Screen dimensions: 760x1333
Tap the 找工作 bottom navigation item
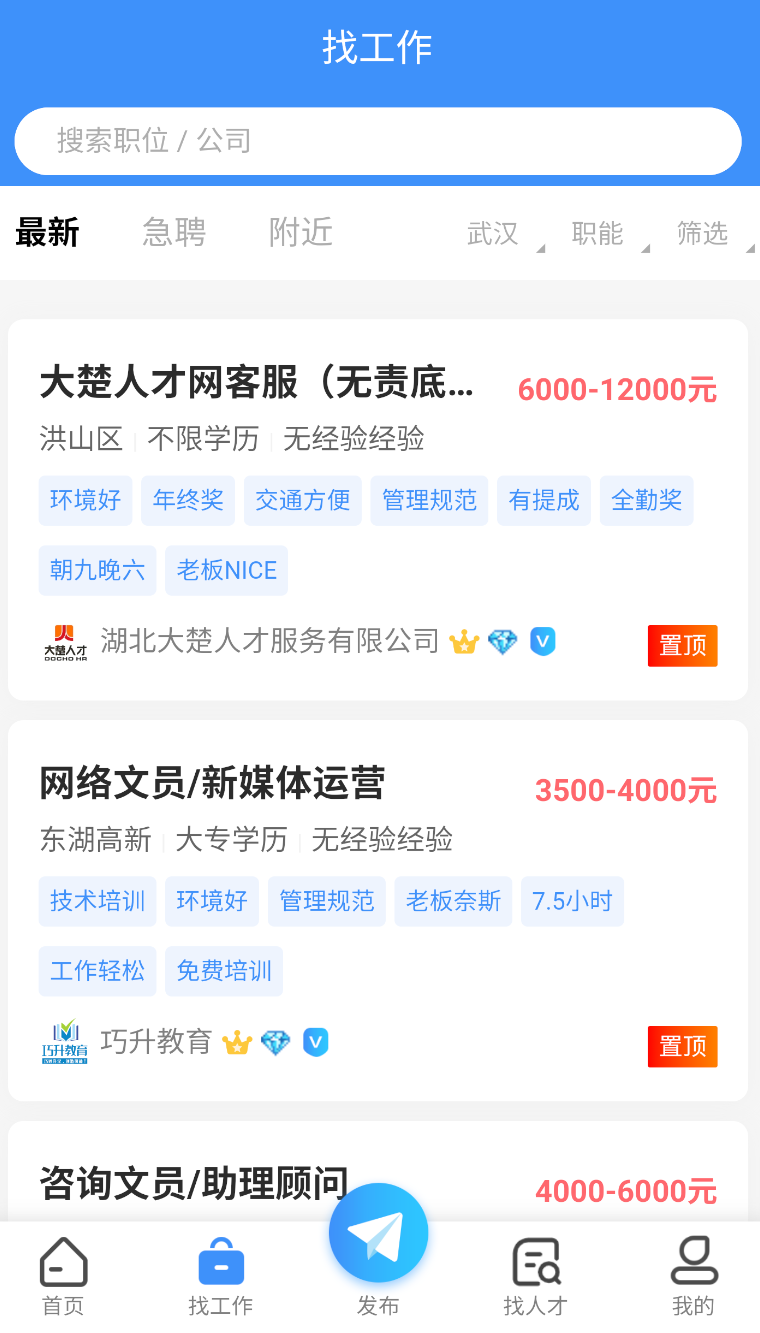[221, 1275]
